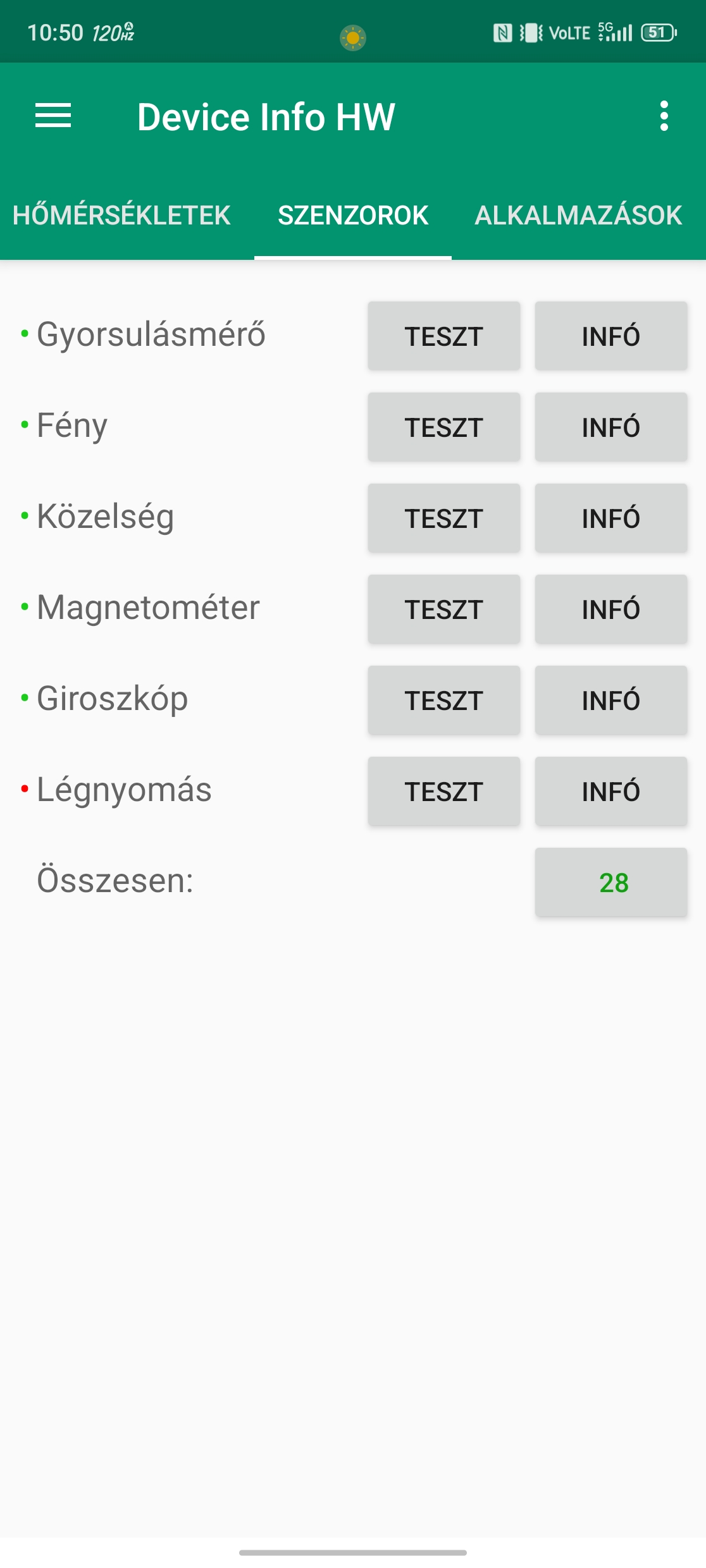Tap TESZT for Légnyomás
The height and width of the screenshot is (1568, 706).
pos(444,791)
